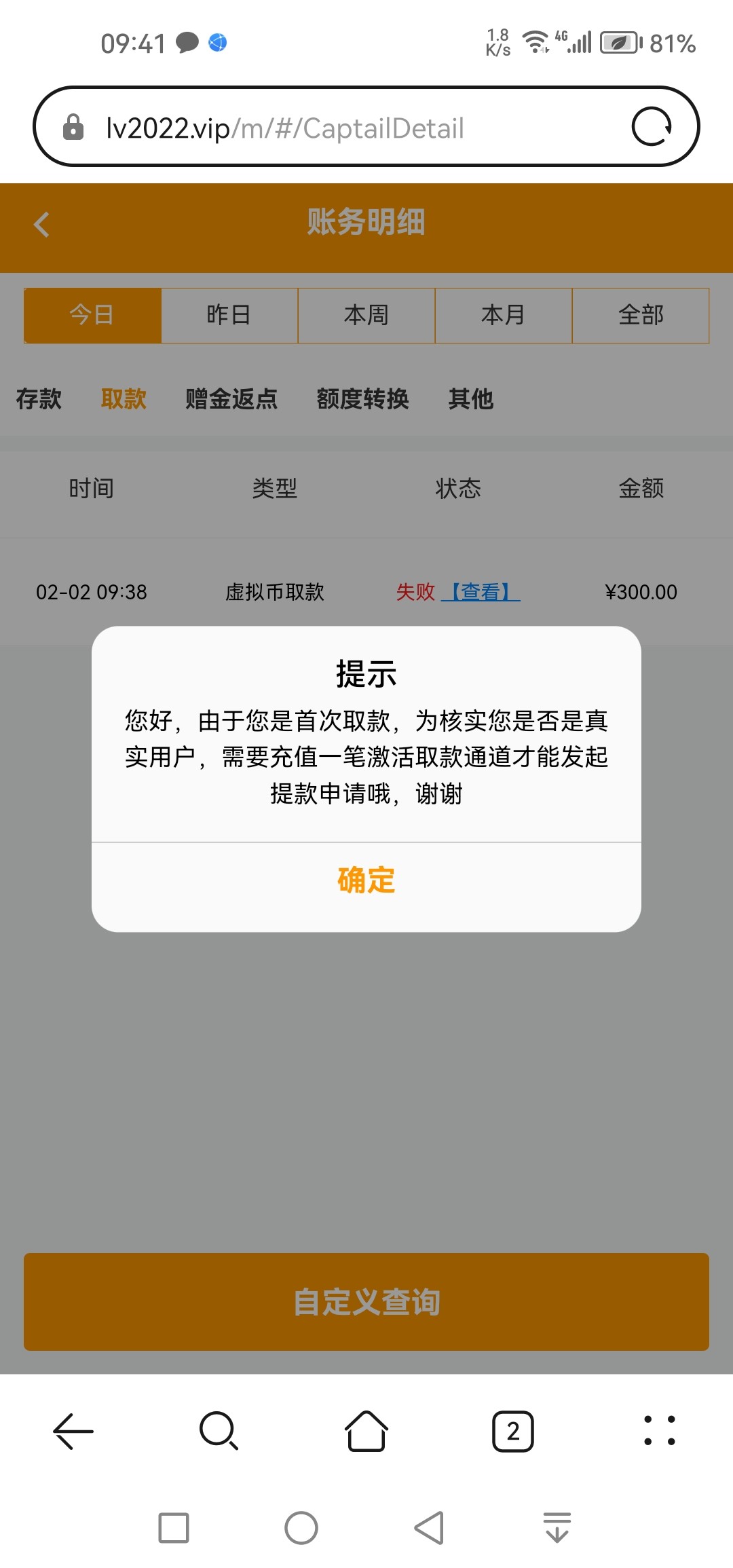Confirm the dialog with 确定
The image size is (733, 1568).
click(x=366, y=880)
